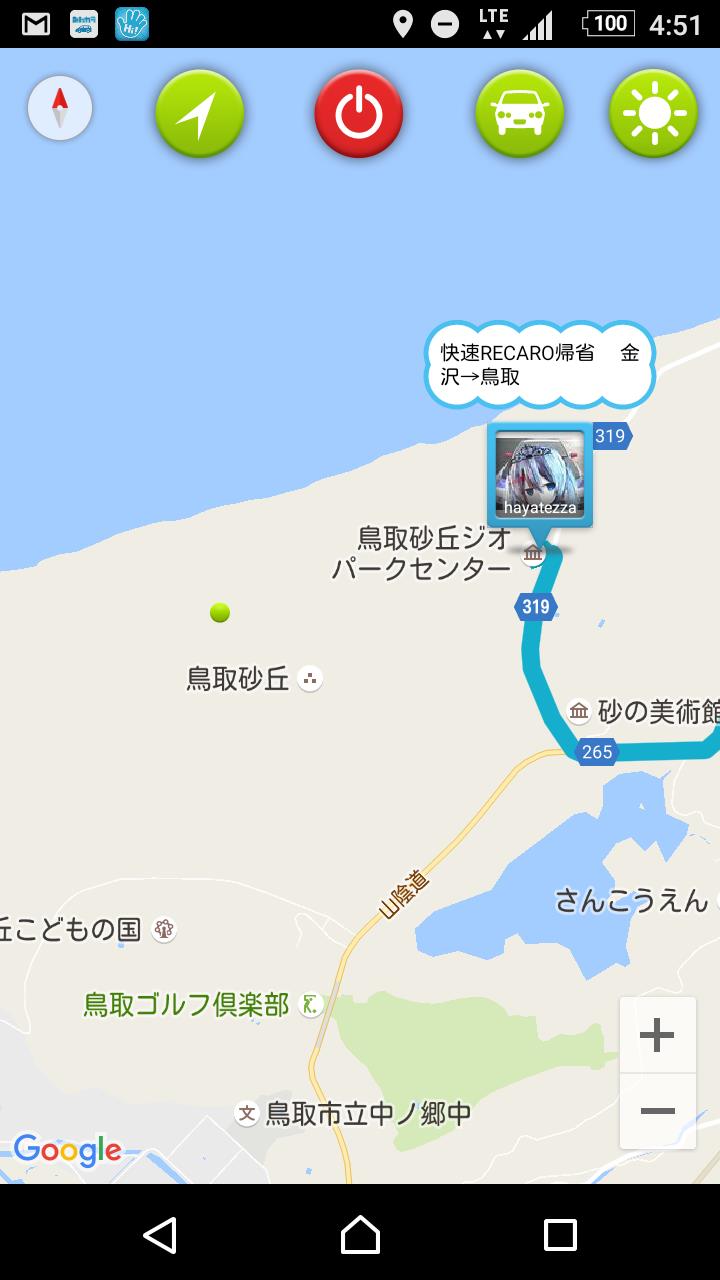Screen dimensions: 720x1280
Task: Zoom out with the minus button
Action: [657, 1111]
